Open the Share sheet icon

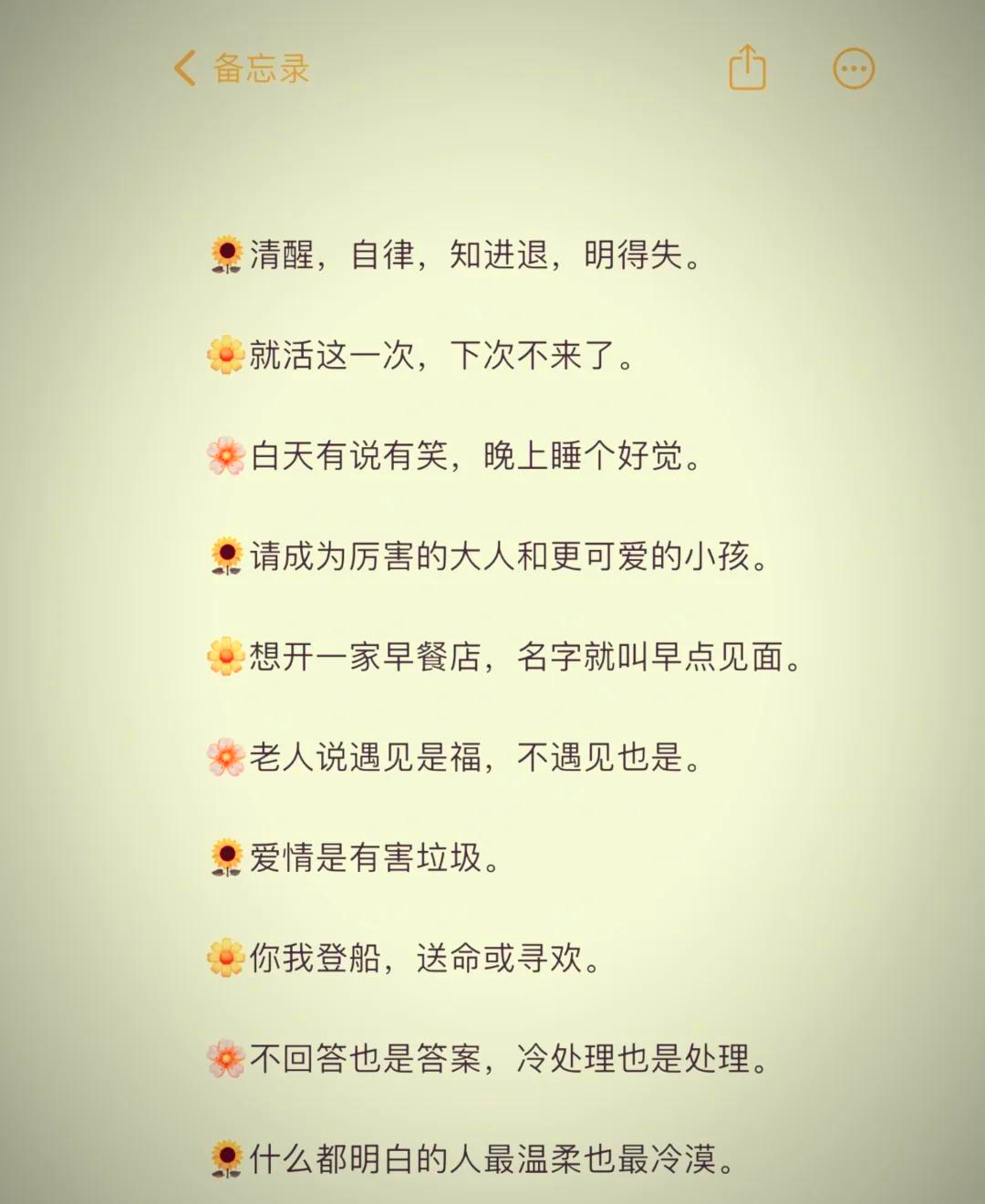pyautogui.click(x=748, y=68)
